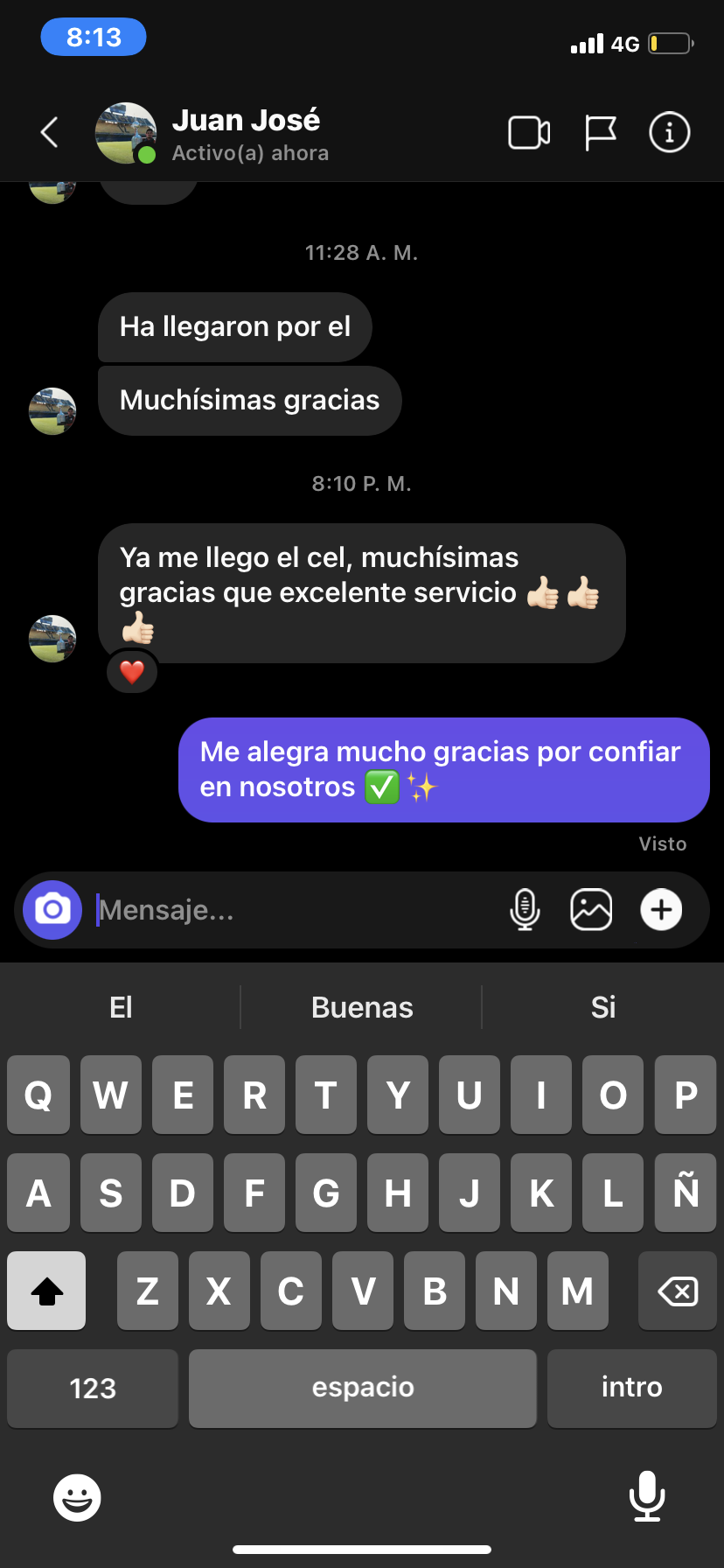Image resolution: width=724 pixels, height=1568 pixels.
Task: Open conversation info details
Action: [670, 133]
